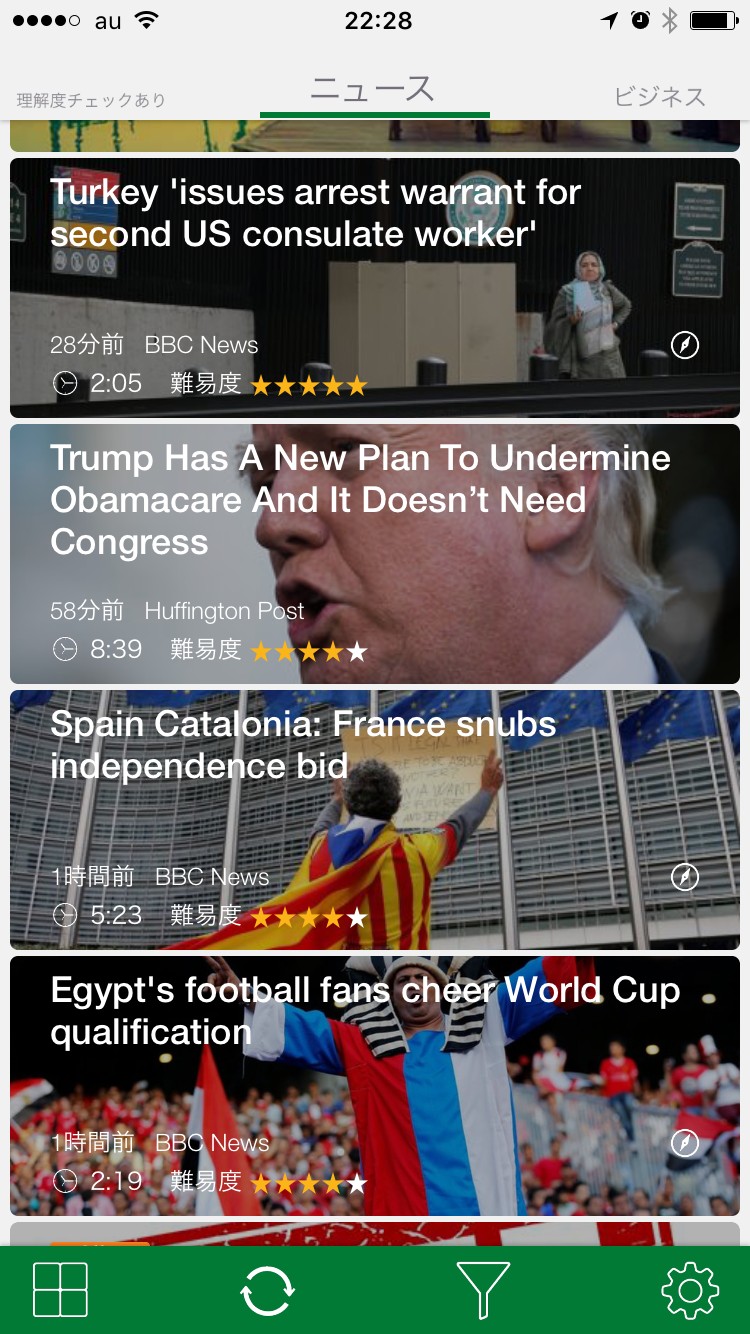Open the grid view from the bottom bar

[x=61, y=1290]
